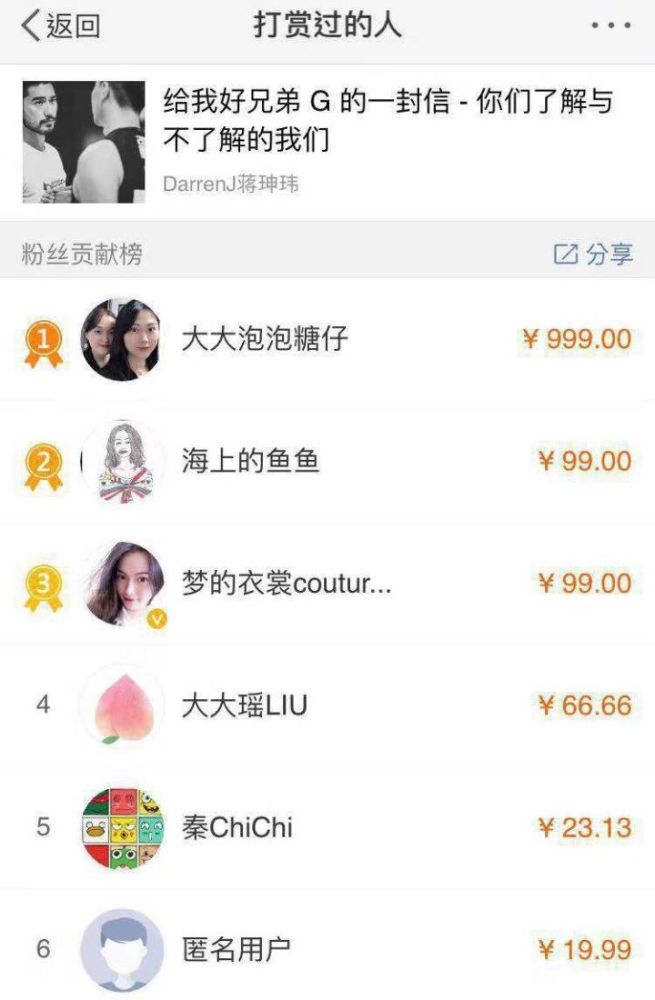
Task: Go back with the 返回 button
Action: 61,26
